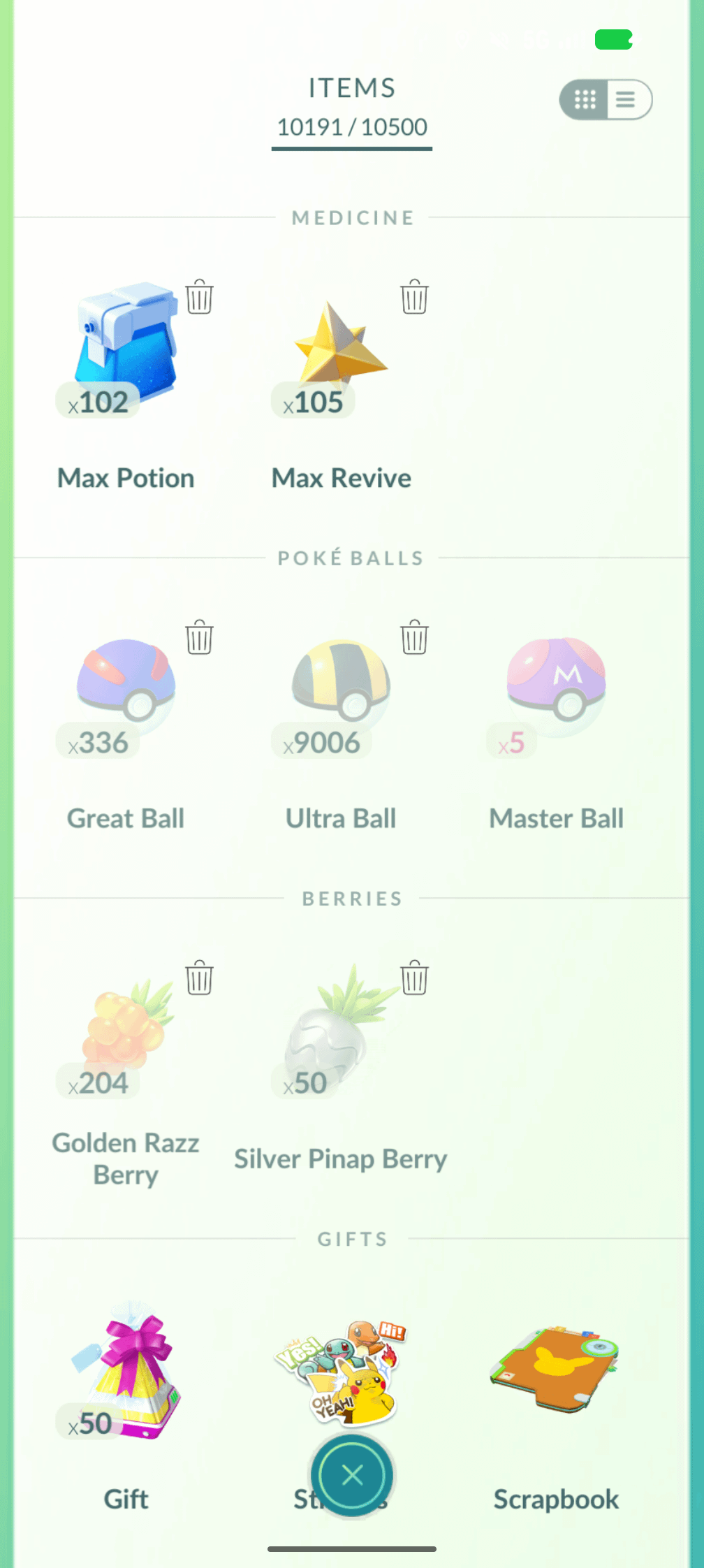Tap trash icon for Silver Pinap Berry
The width and height of the screenshot is (704, 1568).
click(414, 978)
